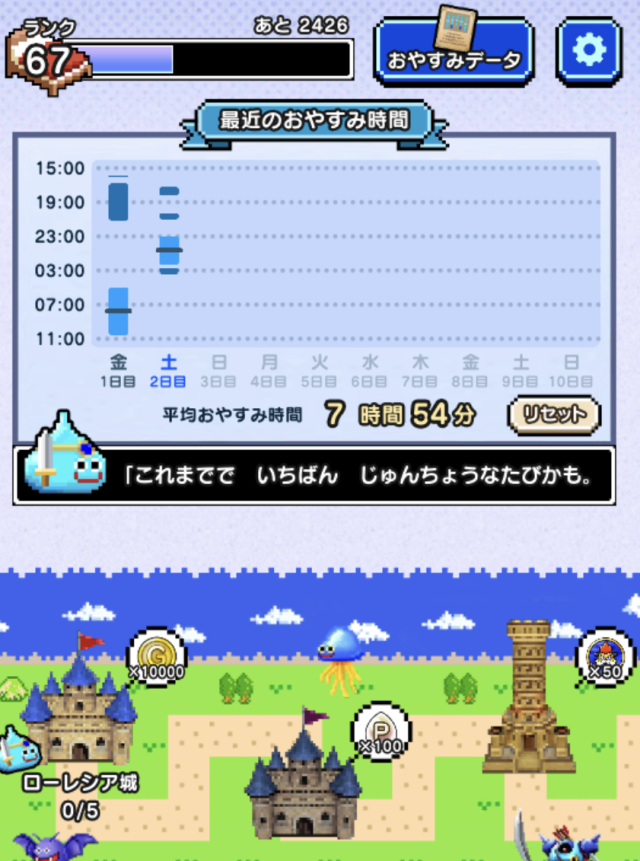The image size is (640, 861).
Task: Open the settings gear
Action: pyautogui.click(x=588, y=50)
